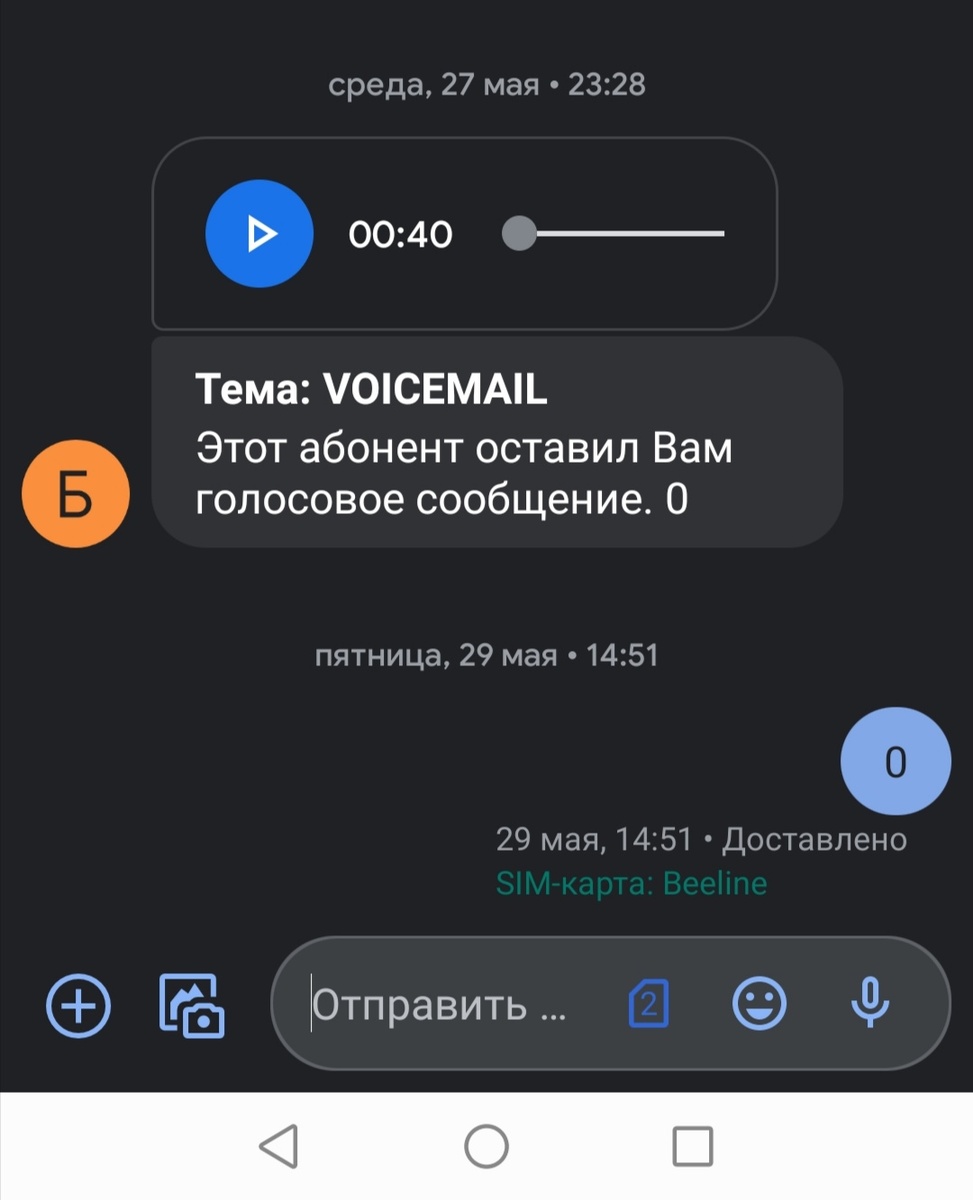The image size is (973, 1200).
Task: Open the emoji picker
Action: point(760,1003)
